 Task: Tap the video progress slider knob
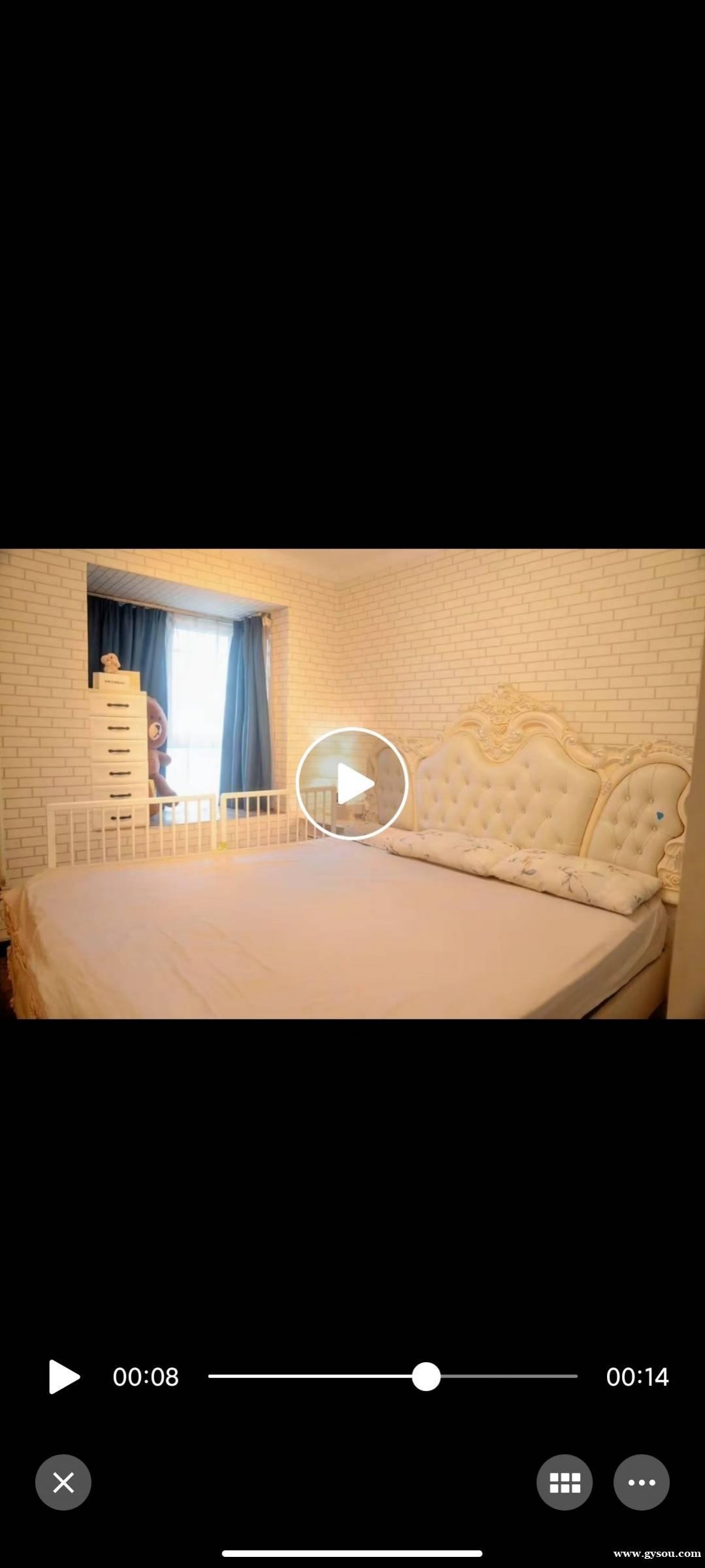click(426, 1376)
